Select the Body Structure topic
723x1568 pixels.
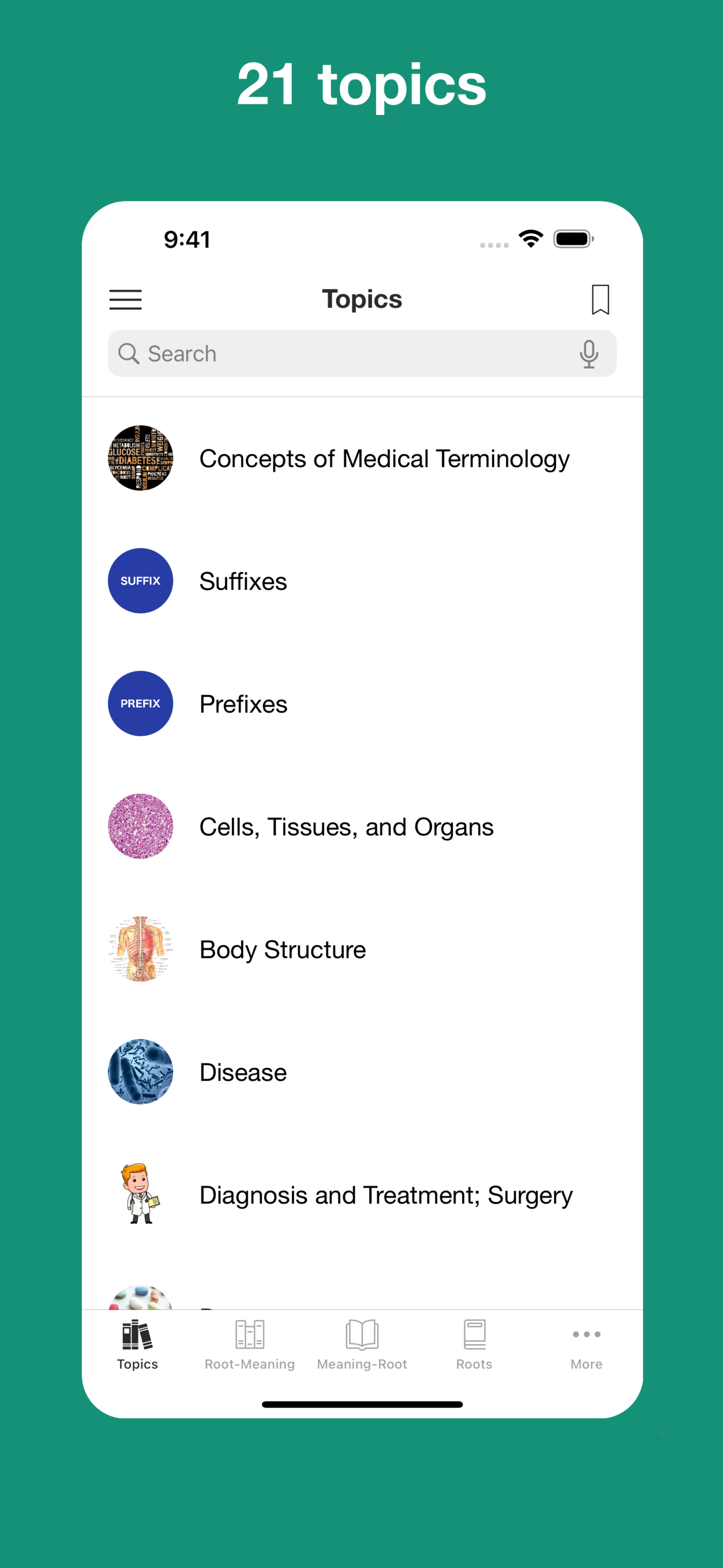(x=282, y=949)
